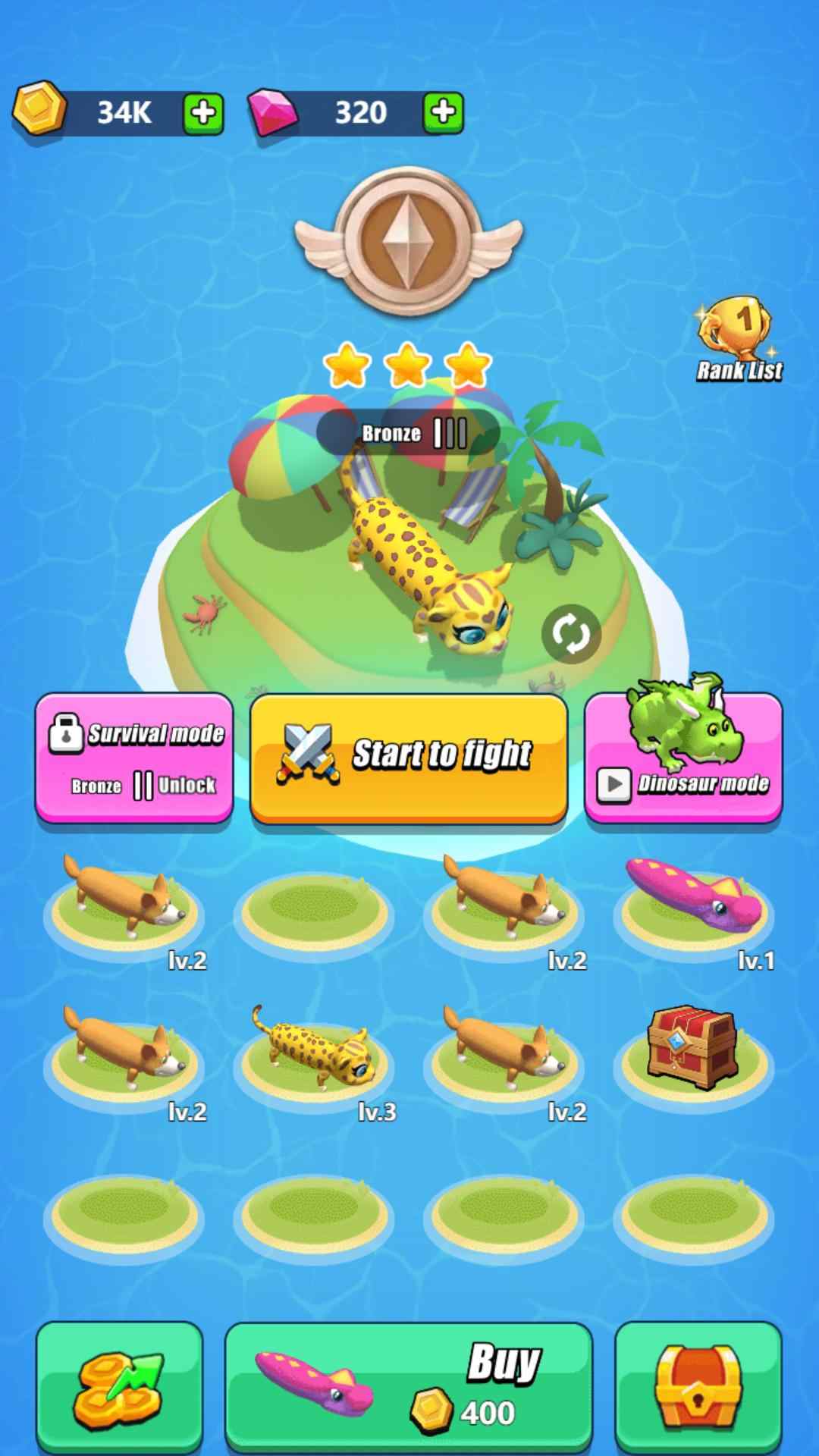Buy a new animal for 400 coins
Image resolution: width=819 pixels, height=1456 pixels.
click(409, 1386)
